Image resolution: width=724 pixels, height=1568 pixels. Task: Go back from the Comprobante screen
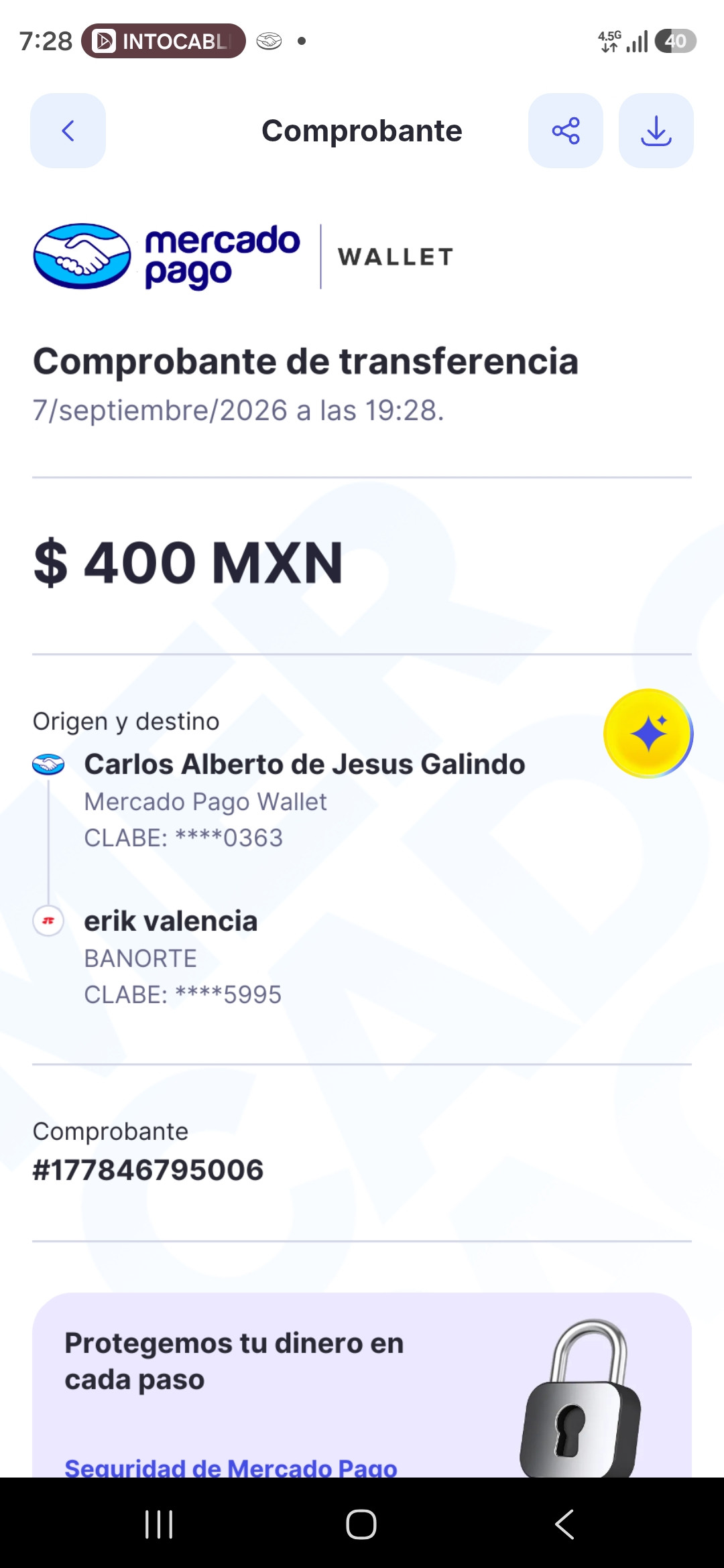point(68,131)
